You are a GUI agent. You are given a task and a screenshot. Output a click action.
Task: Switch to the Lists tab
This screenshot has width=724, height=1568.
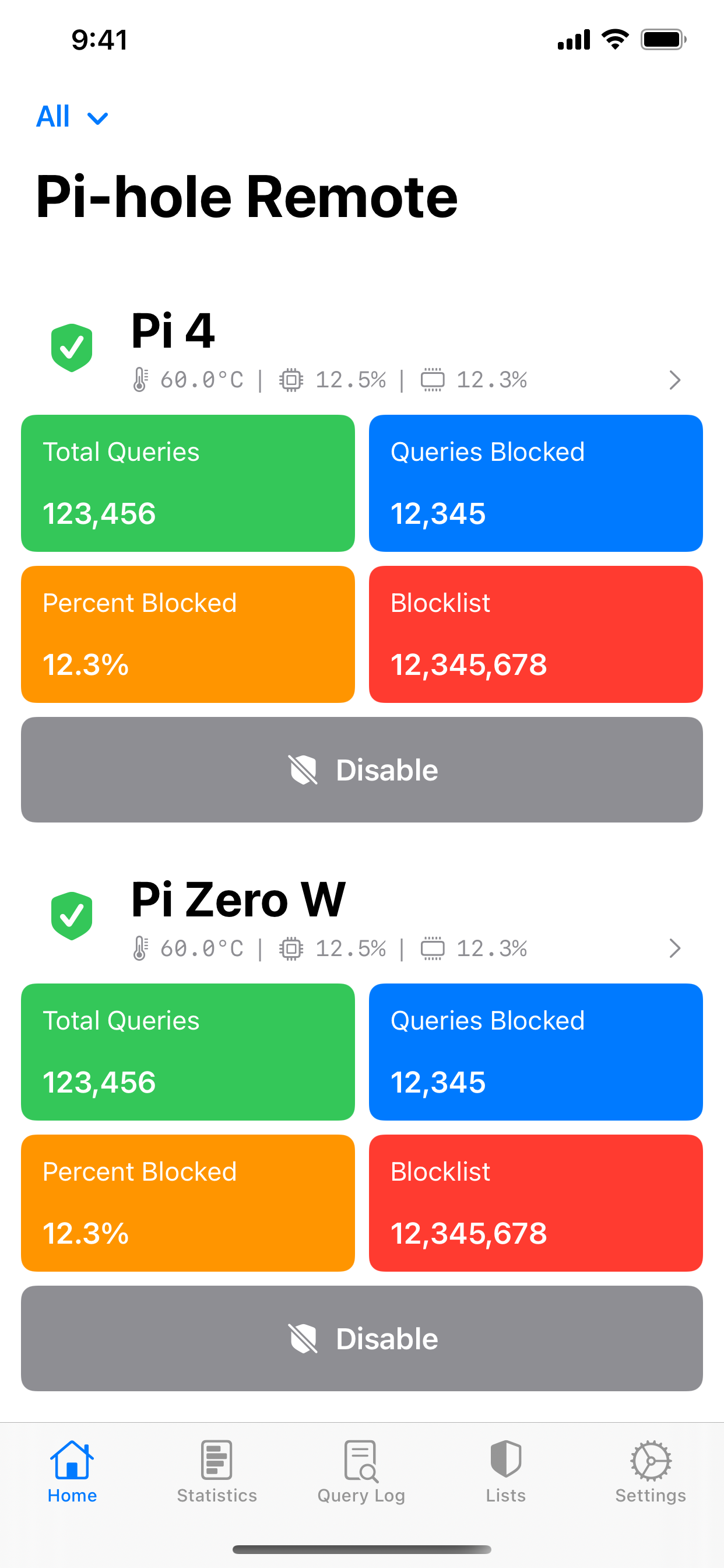[505, 1472]
